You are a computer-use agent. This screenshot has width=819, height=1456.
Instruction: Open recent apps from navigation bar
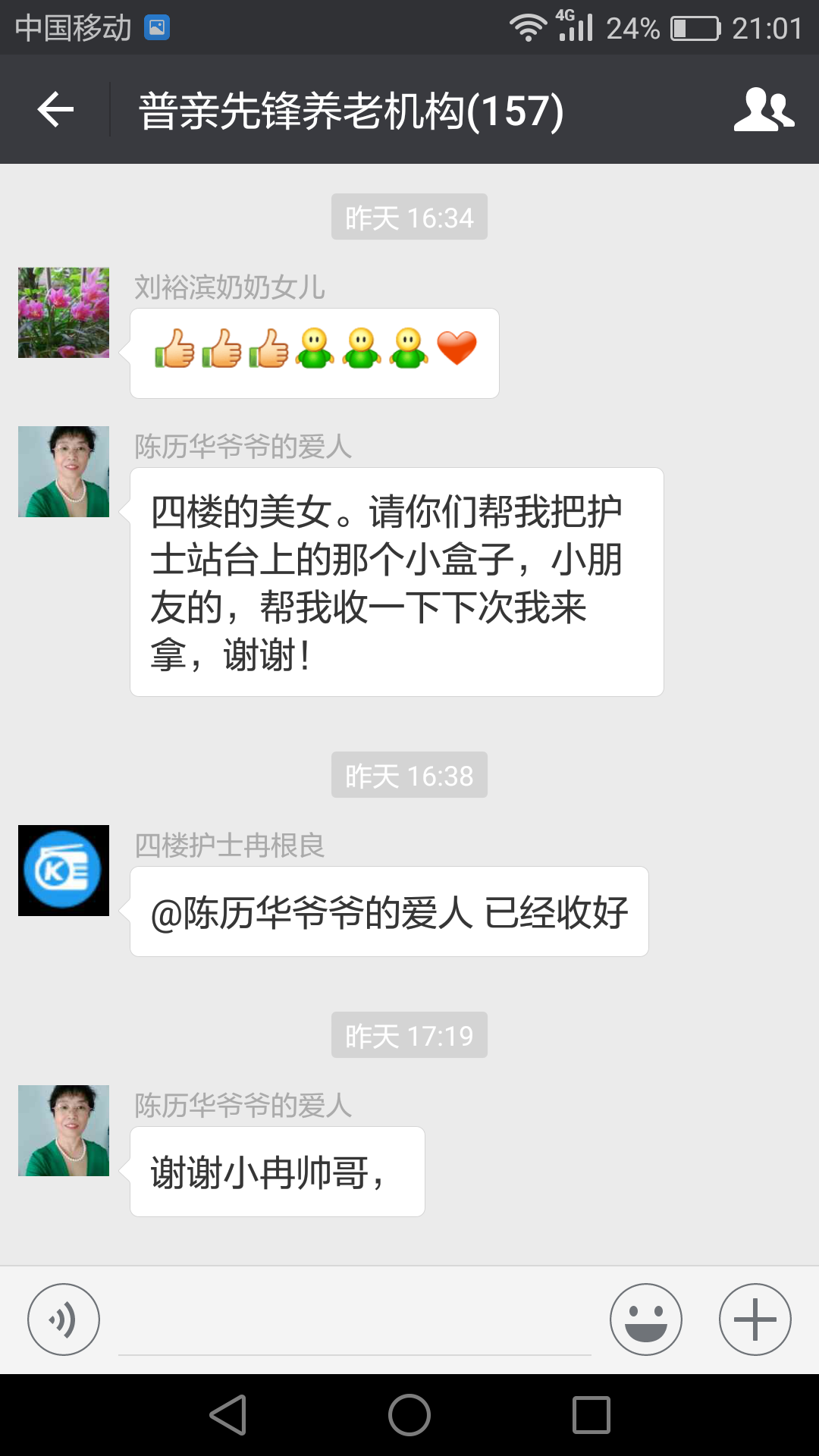pos(591,1415)
